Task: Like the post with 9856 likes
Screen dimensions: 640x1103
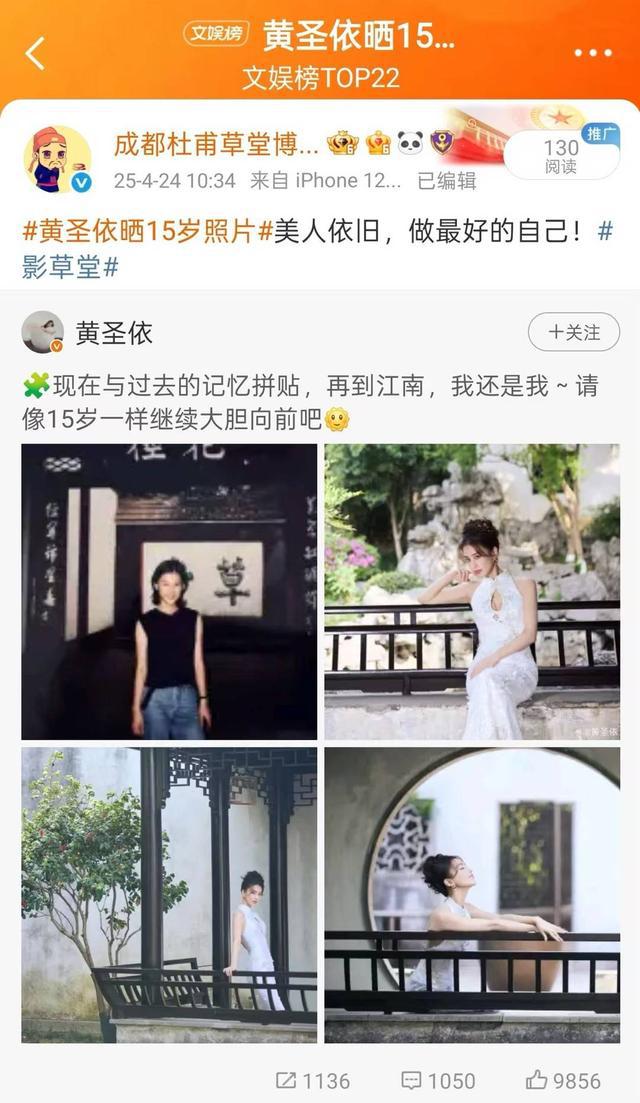Action: [x=563, y=1080]
